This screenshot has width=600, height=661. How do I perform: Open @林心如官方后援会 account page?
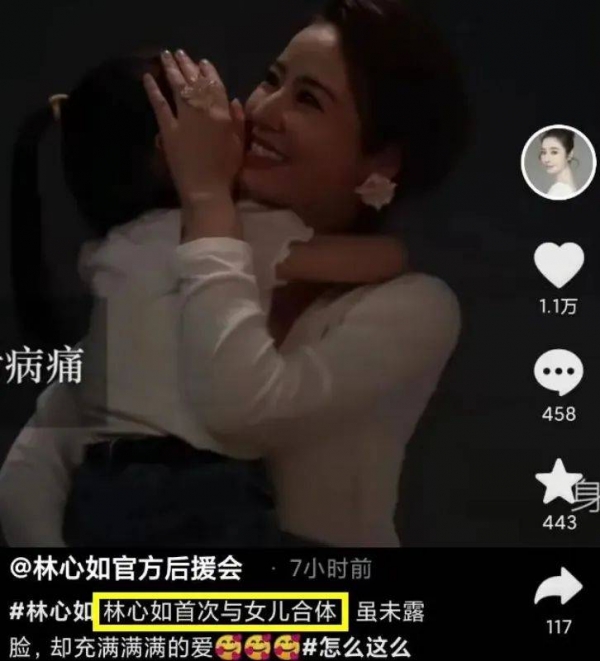127,569
